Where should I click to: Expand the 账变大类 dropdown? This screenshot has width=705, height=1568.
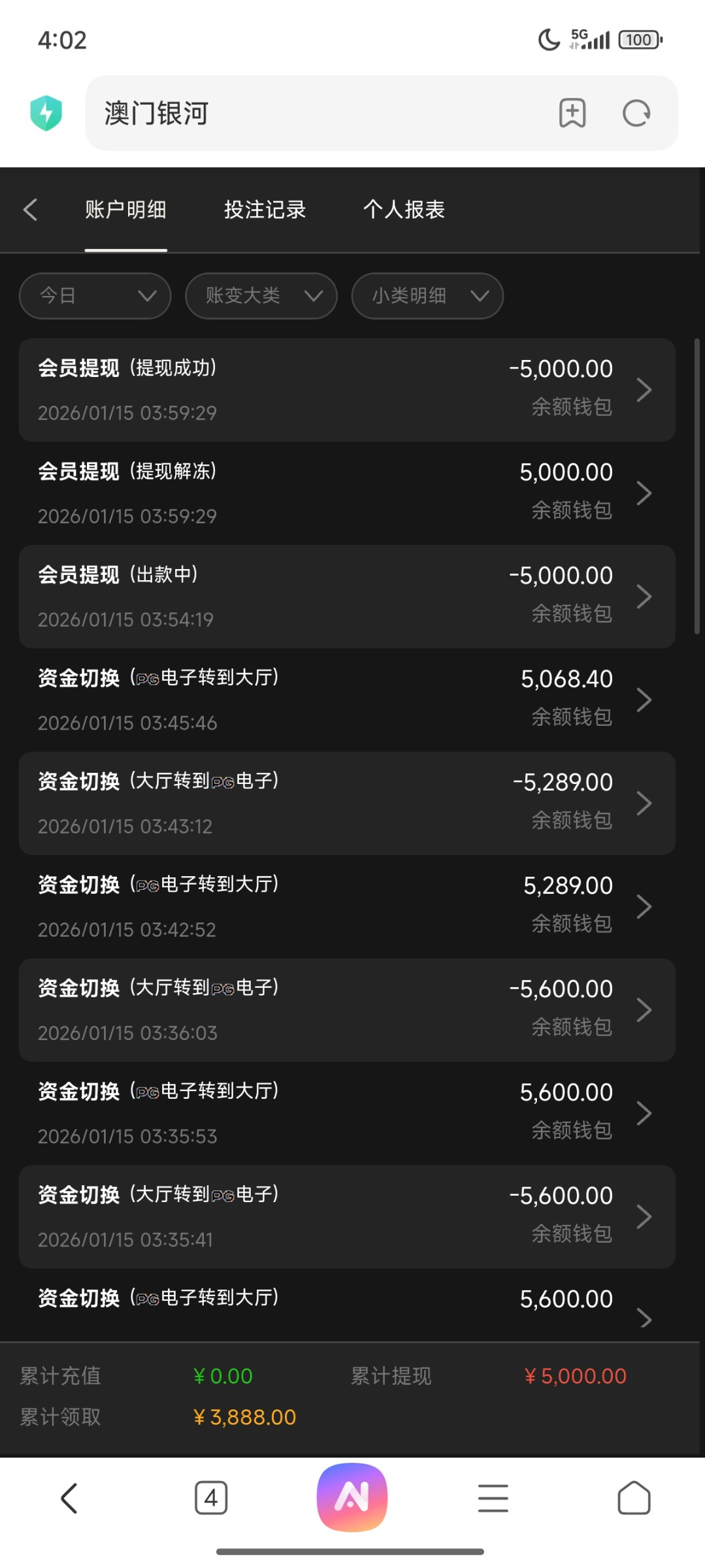pos(261,296)
